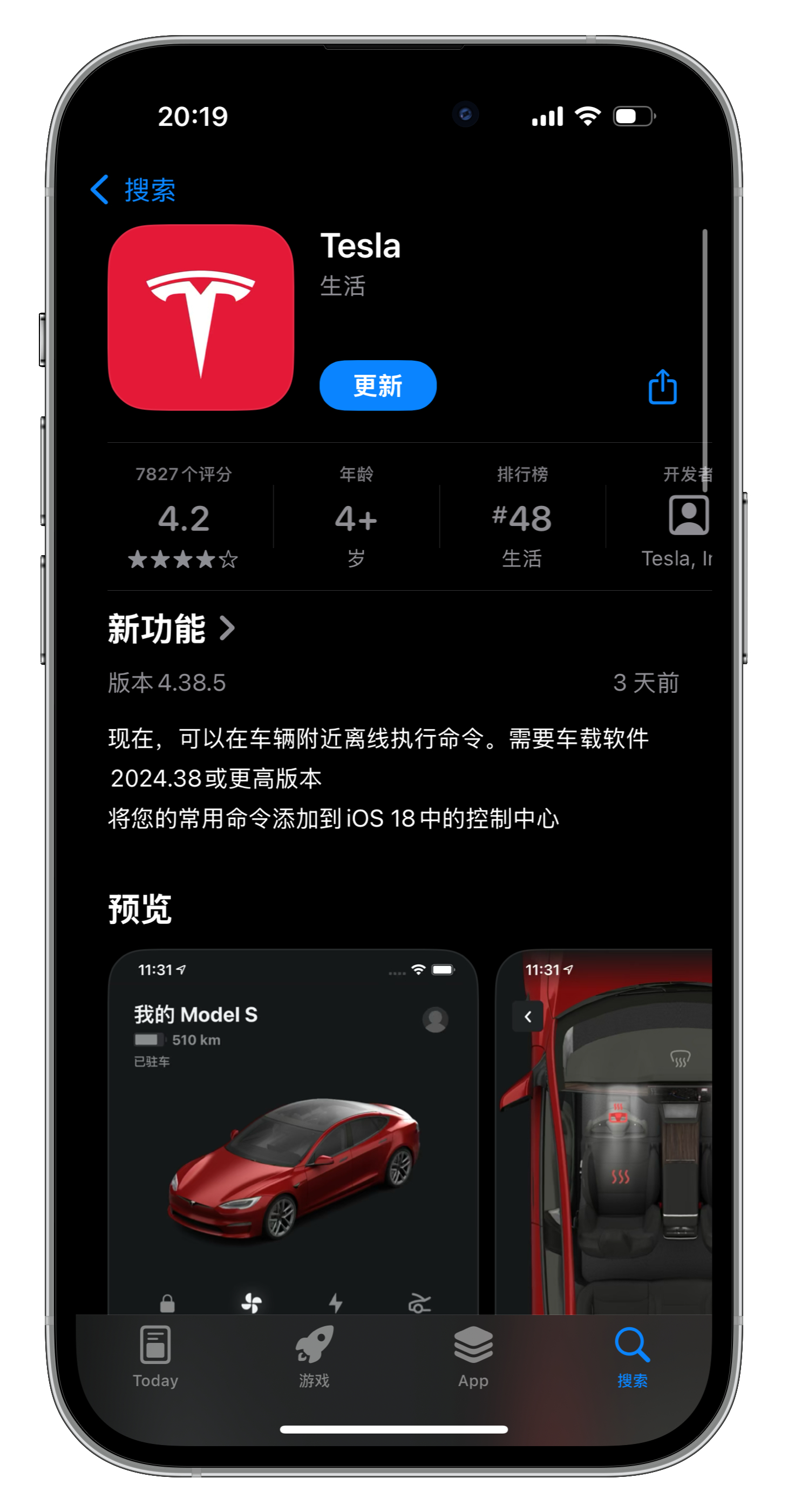Tap the 更新 button to update Tesla

coord(377,386)
